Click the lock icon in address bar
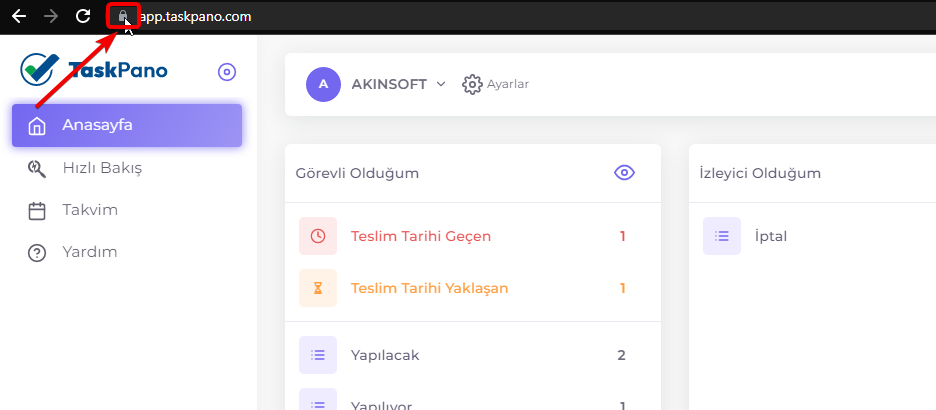 pyautogui.click(x=123, y=16)
